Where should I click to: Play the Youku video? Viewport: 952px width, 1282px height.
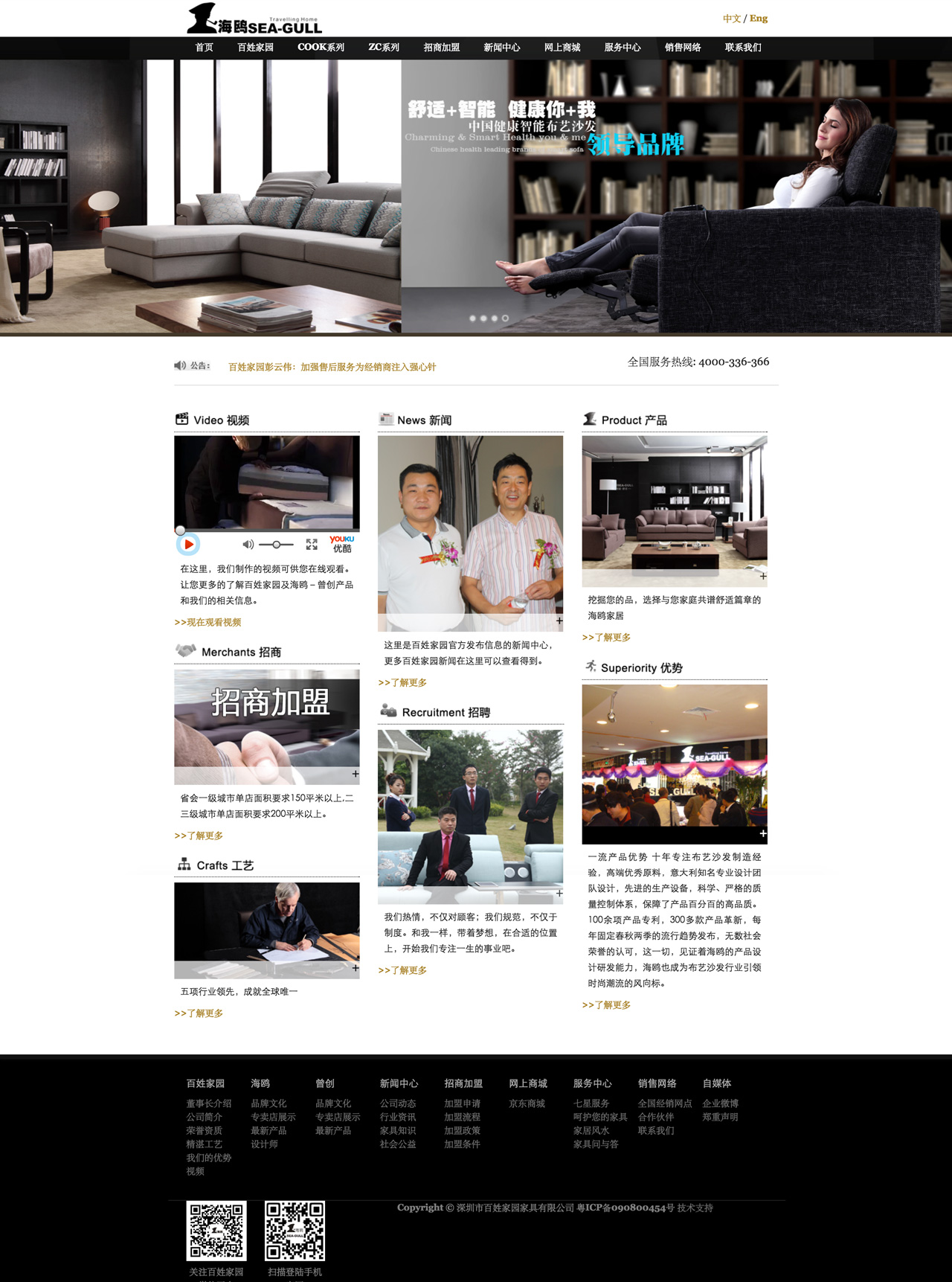point(188,545)
